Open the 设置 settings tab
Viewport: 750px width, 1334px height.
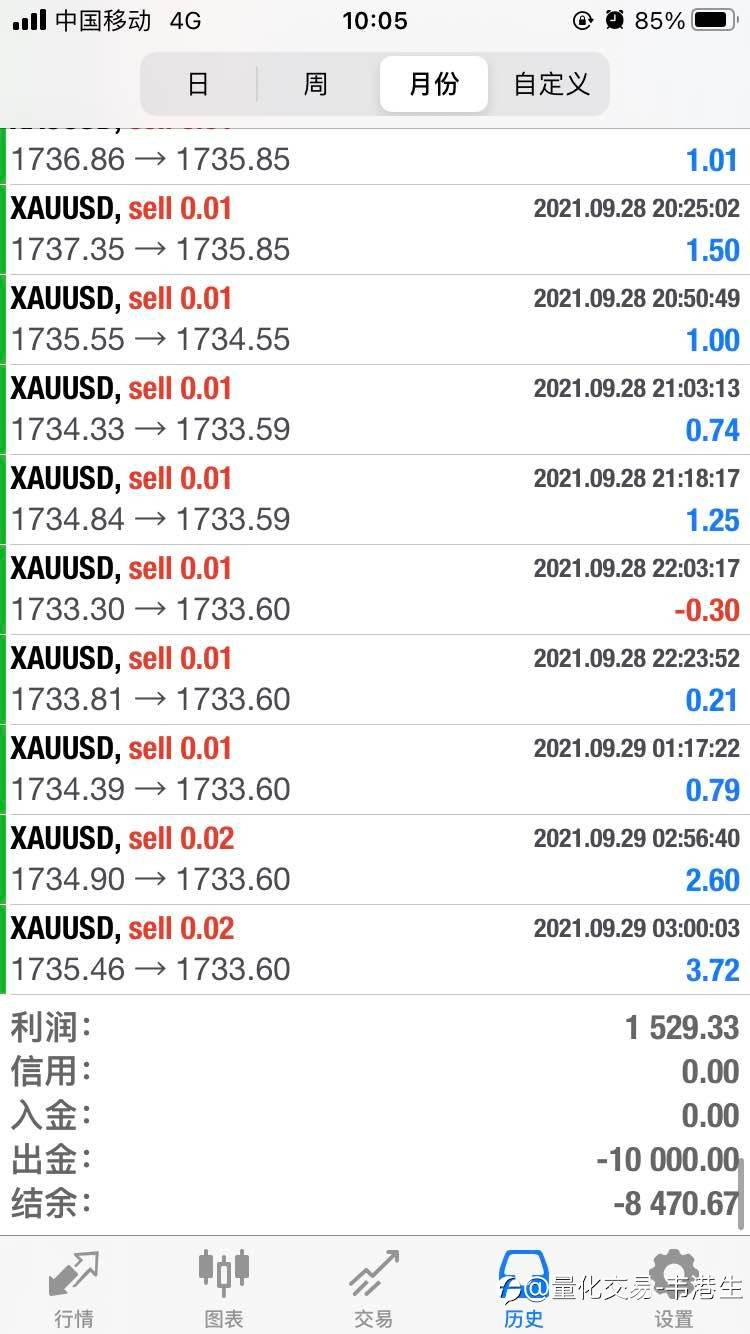(674, 1288)
